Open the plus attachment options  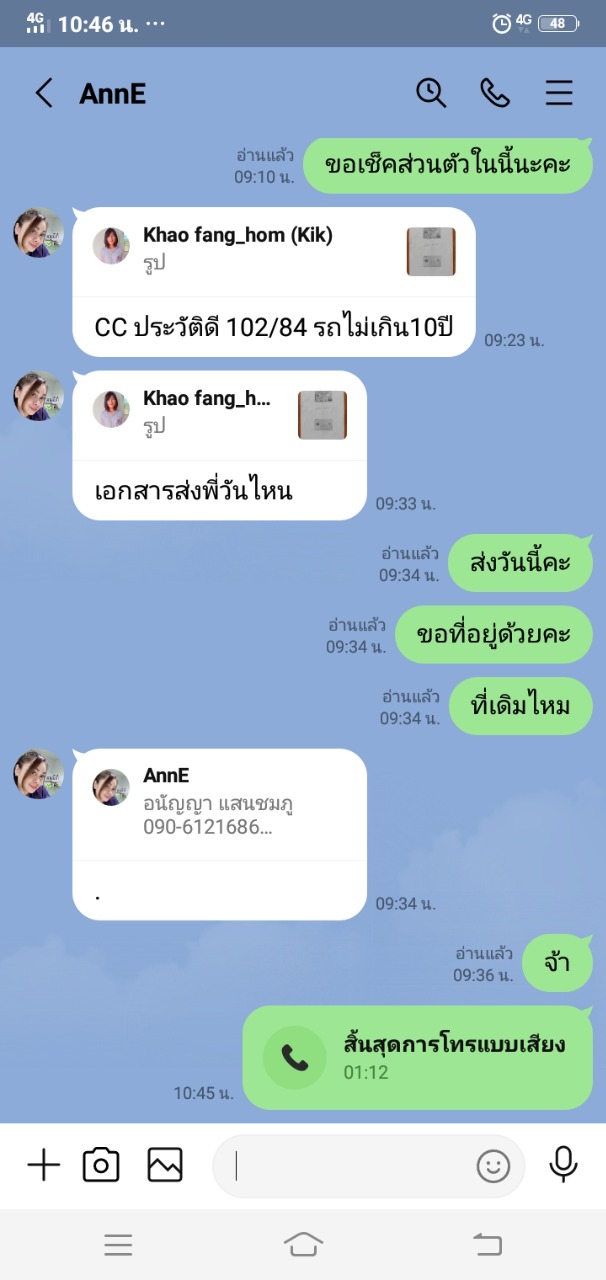coord(43,1165)
